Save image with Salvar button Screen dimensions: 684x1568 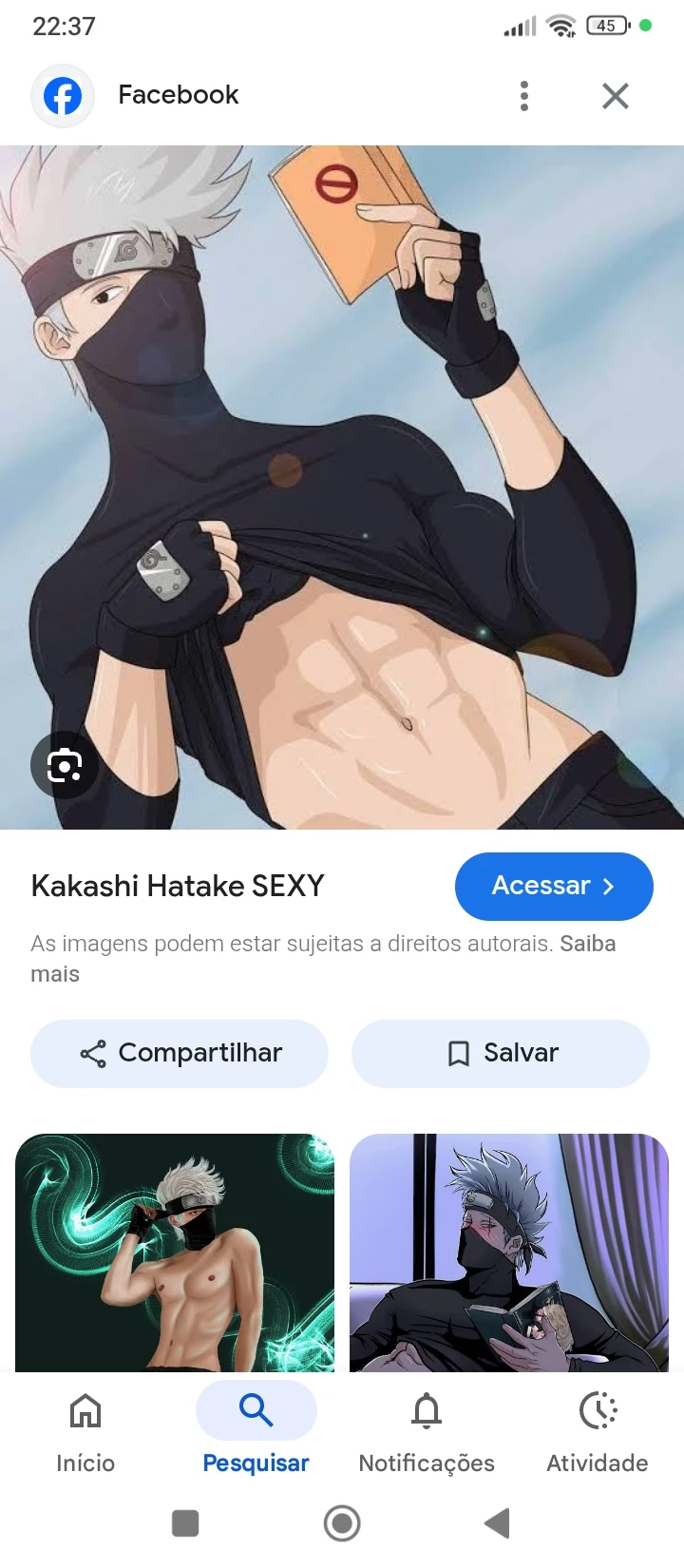coord(501,1053)
